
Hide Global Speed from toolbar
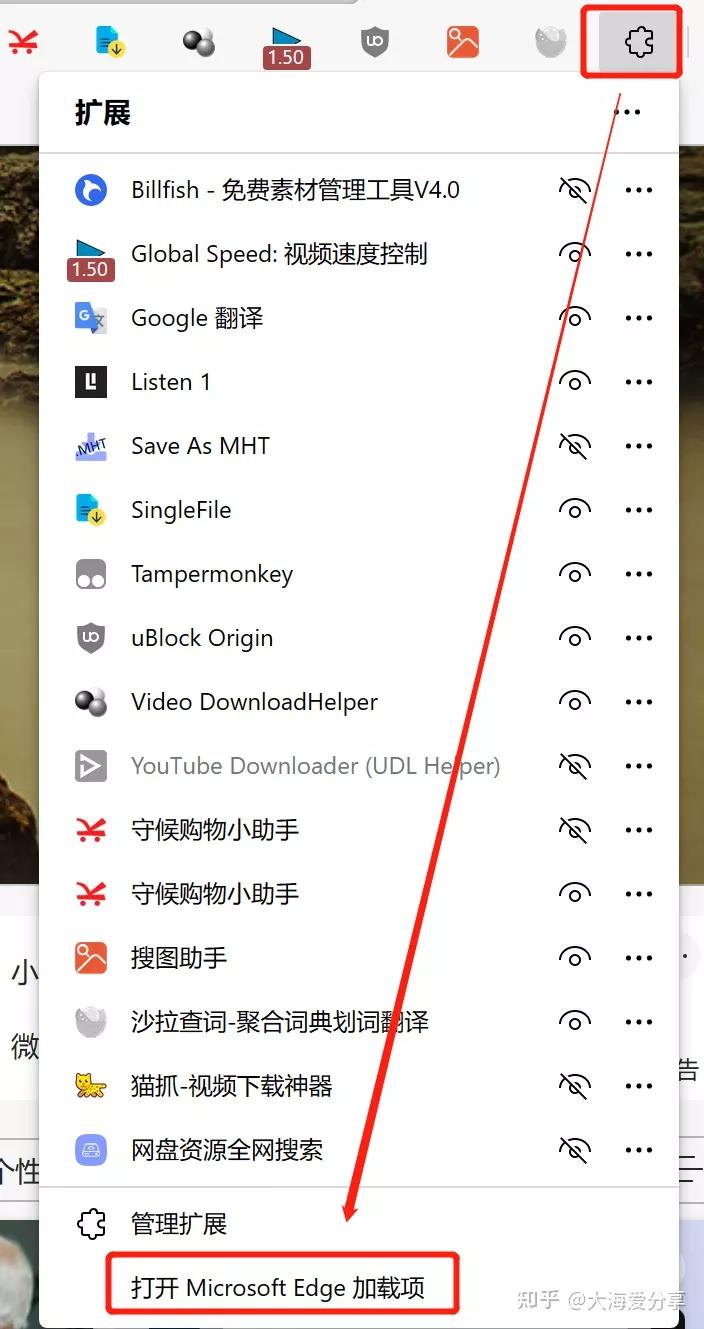(574, 254)
